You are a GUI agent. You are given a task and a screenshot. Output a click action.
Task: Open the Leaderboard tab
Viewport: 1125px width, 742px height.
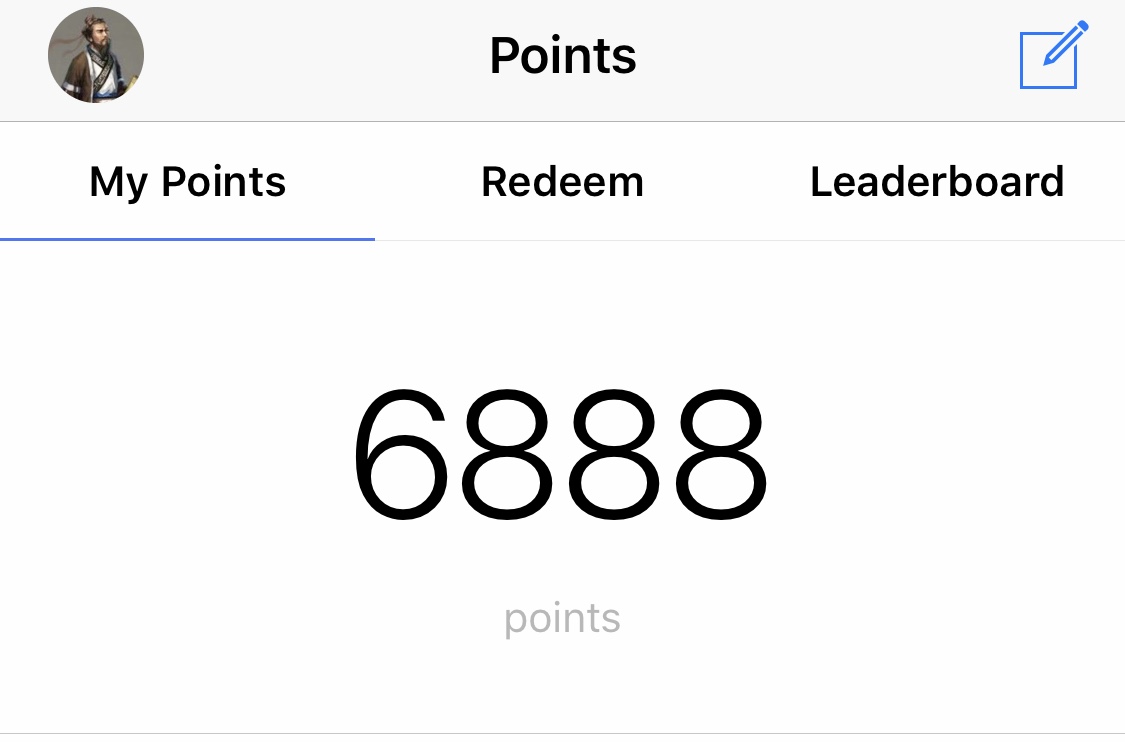click(937, 182)
